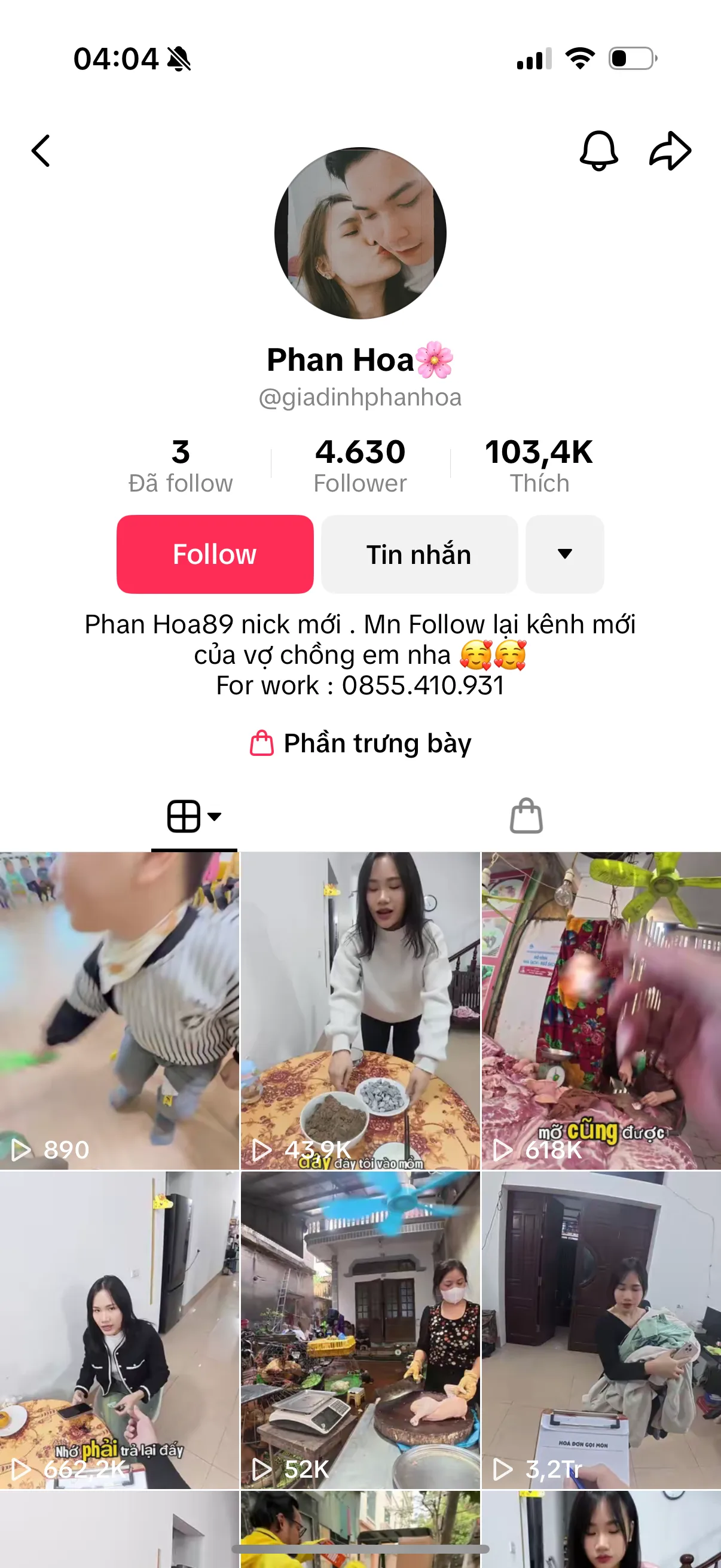View the Follower list
This screenshot has height=1568, width=721.
pos(360,466)
